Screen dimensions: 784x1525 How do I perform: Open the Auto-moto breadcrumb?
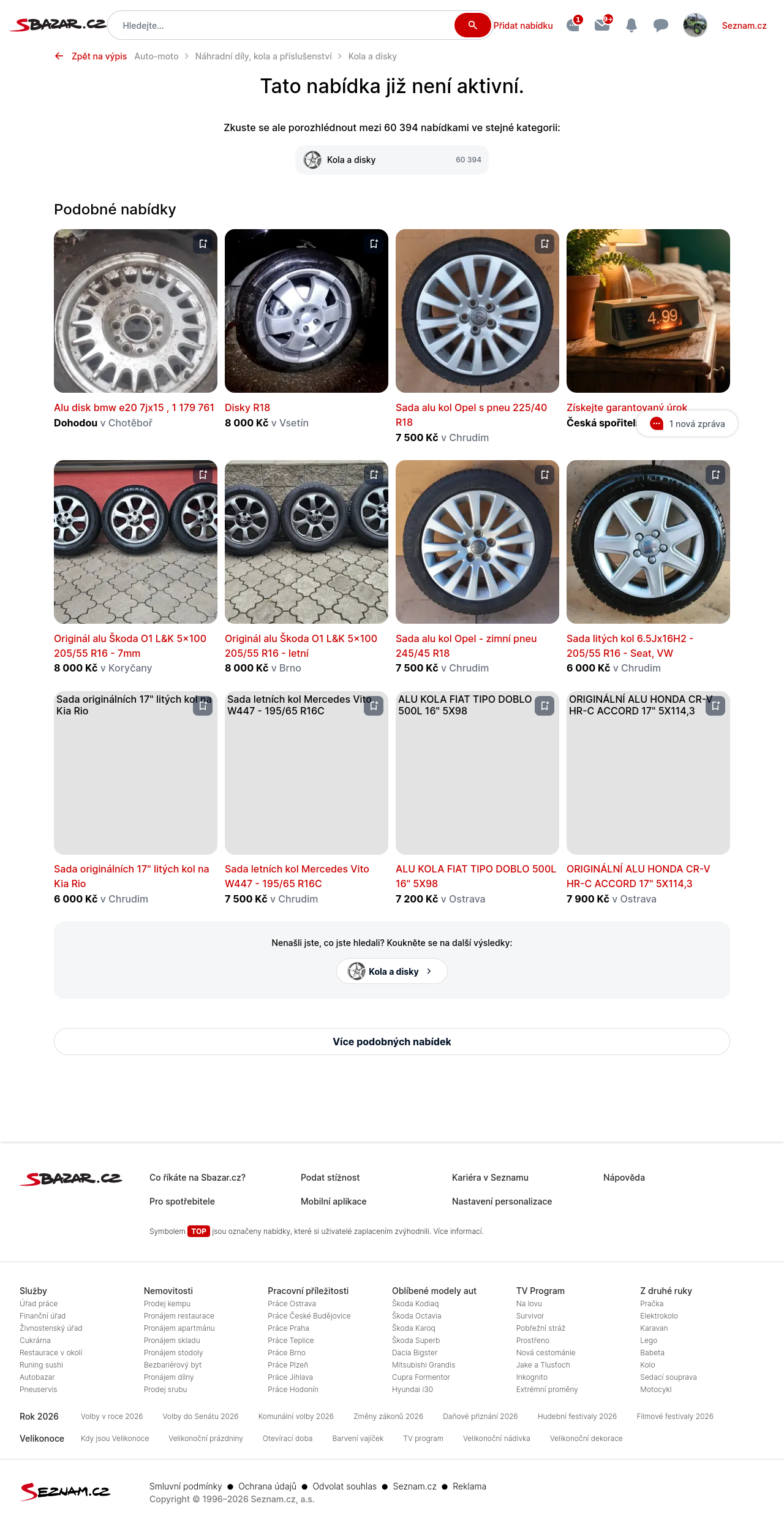coord(156,56)
